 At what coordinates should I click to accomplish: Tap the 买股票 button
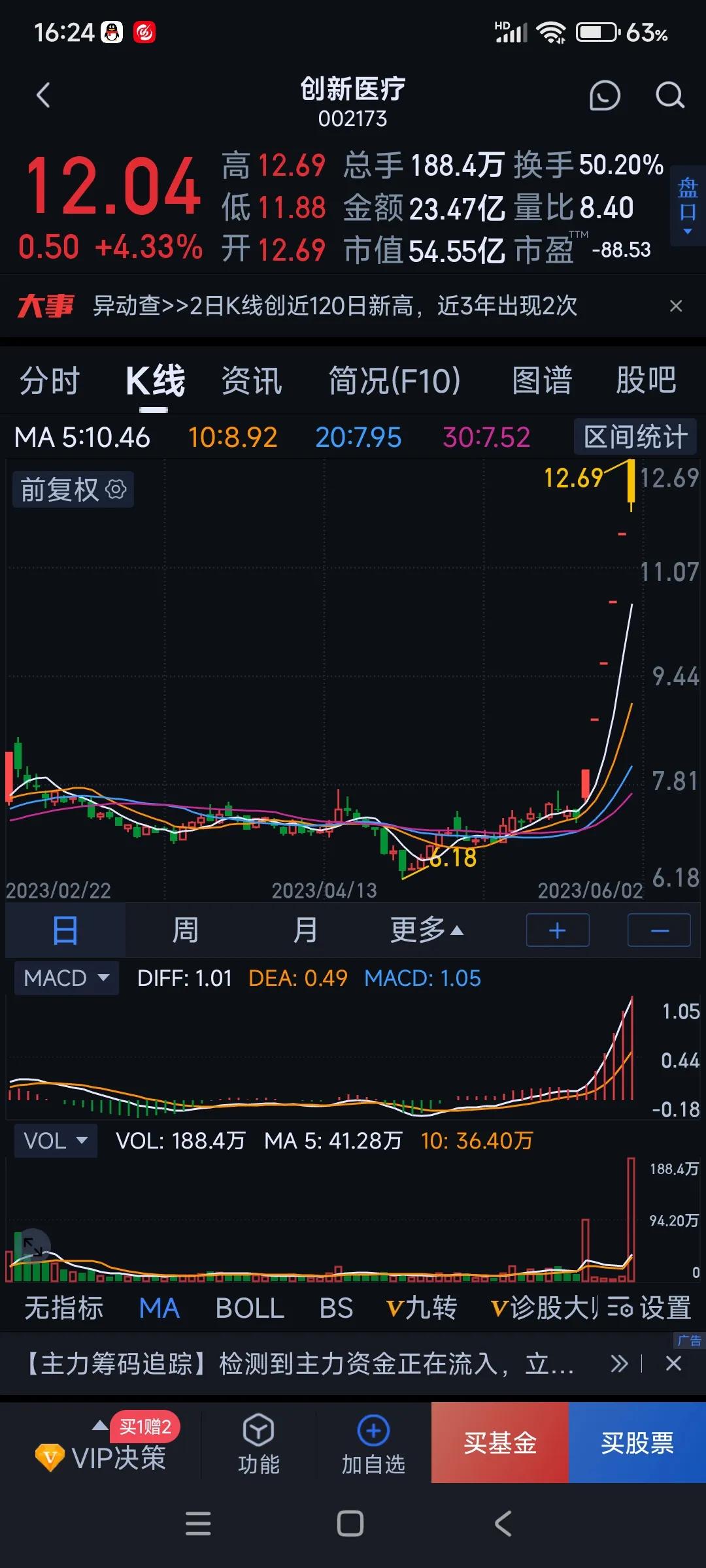[x=637, y=1444]
